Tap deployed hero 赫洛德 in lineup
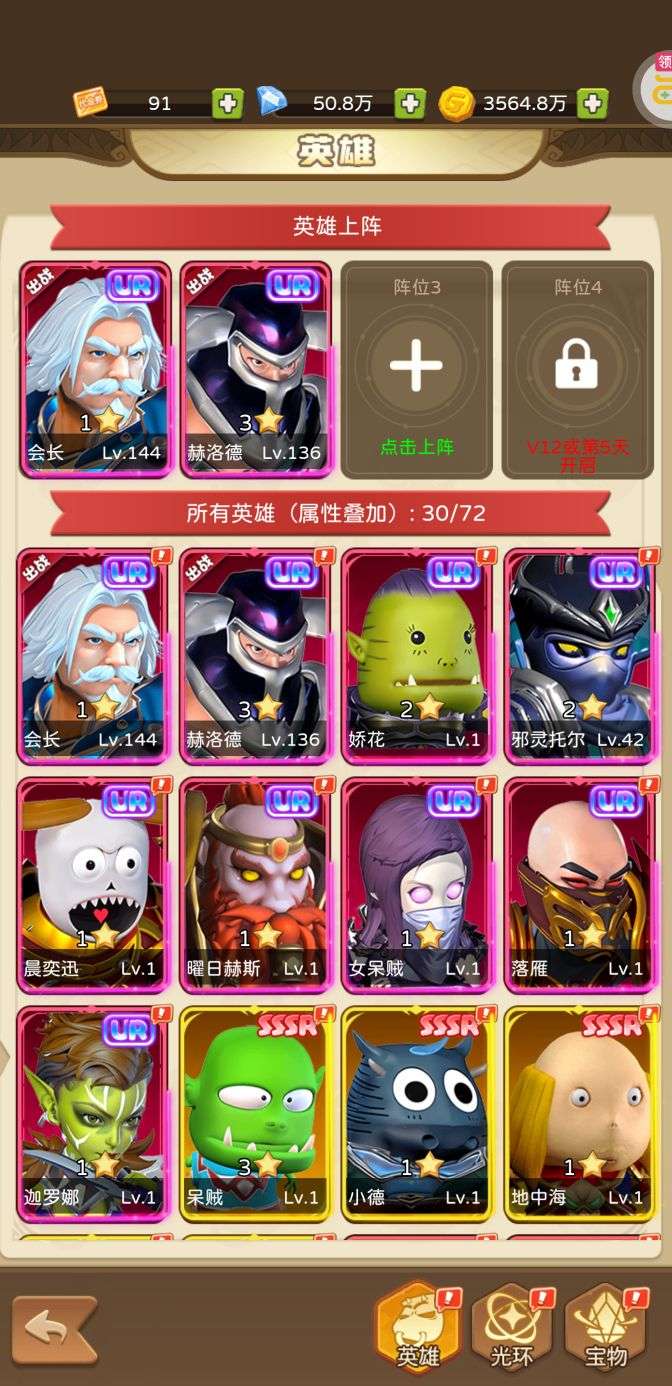Screen dimensions: 672x1386 point(255,370)
